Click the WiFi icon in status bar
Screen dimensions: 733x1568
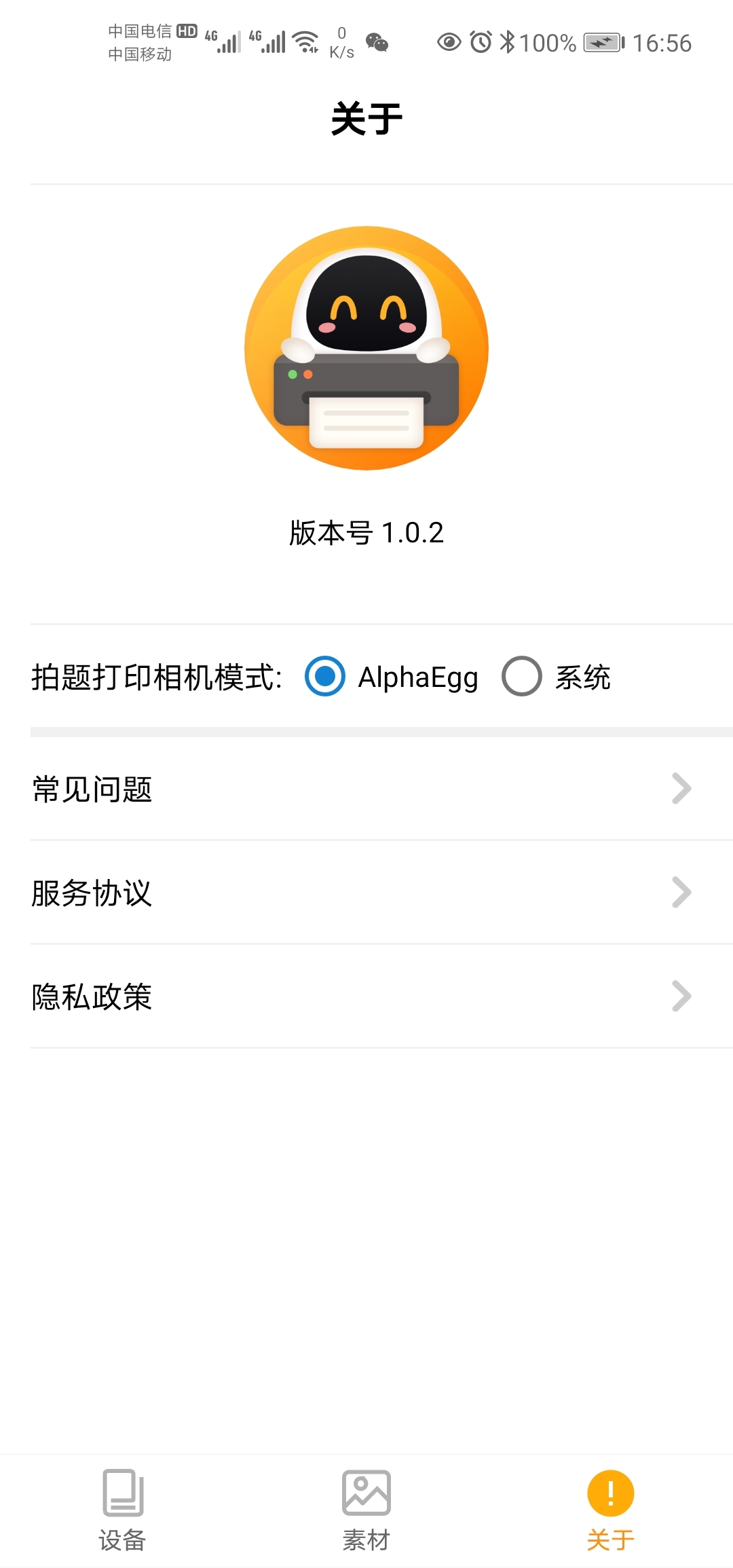[x=305, y=41]
